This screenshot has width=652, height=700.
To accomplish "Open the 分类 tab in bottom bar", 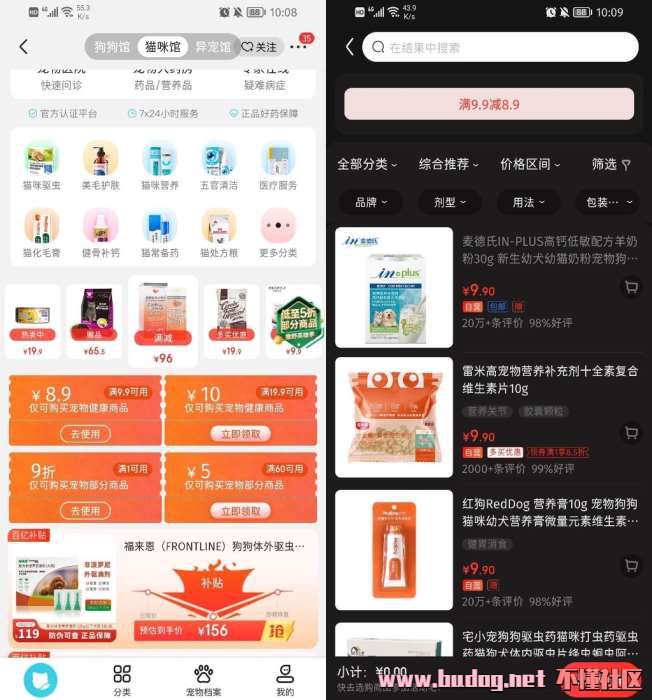I will [x=122, y=679].
